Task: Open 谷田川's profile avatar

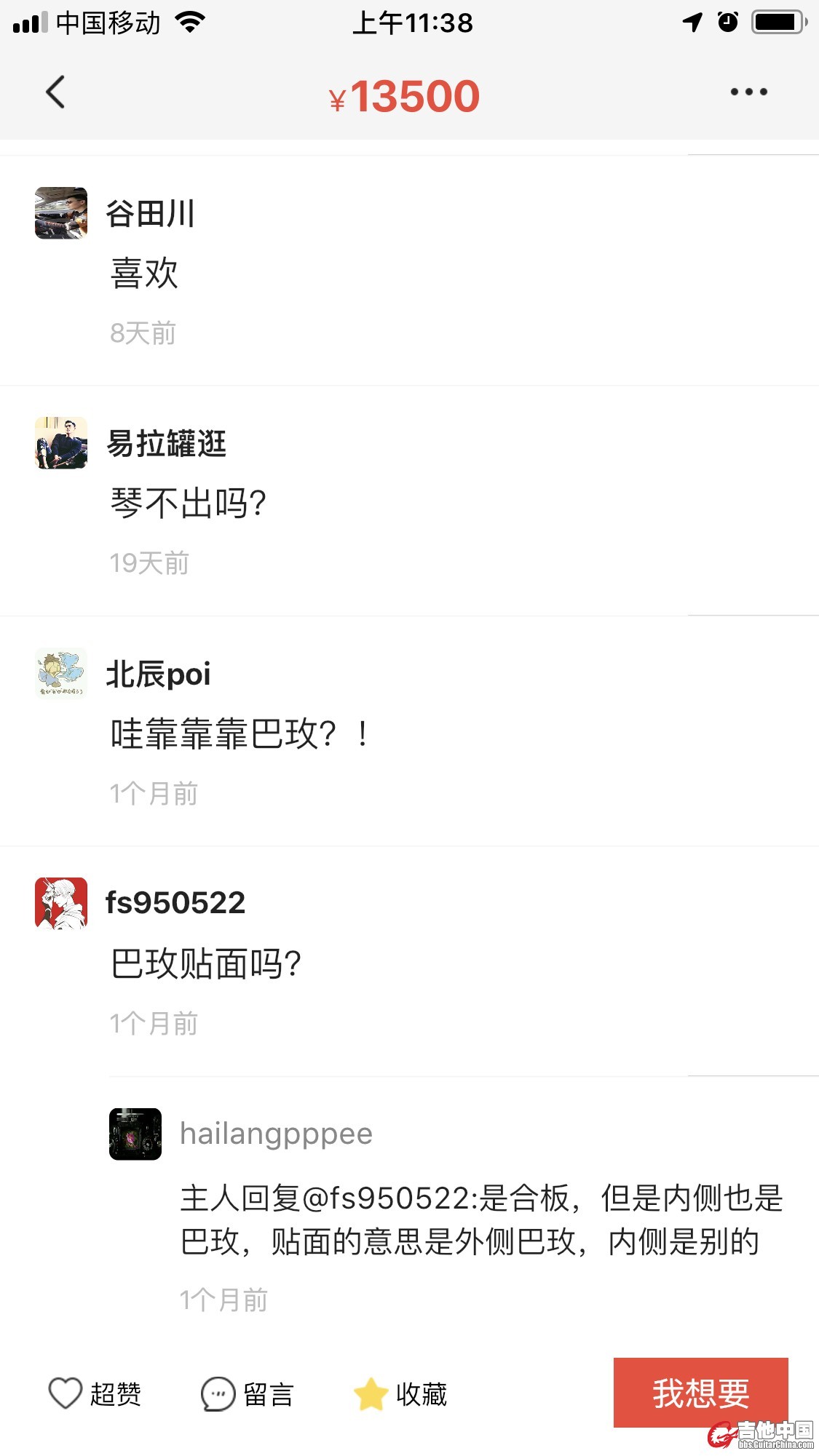Action: click(x=61, y=213)
